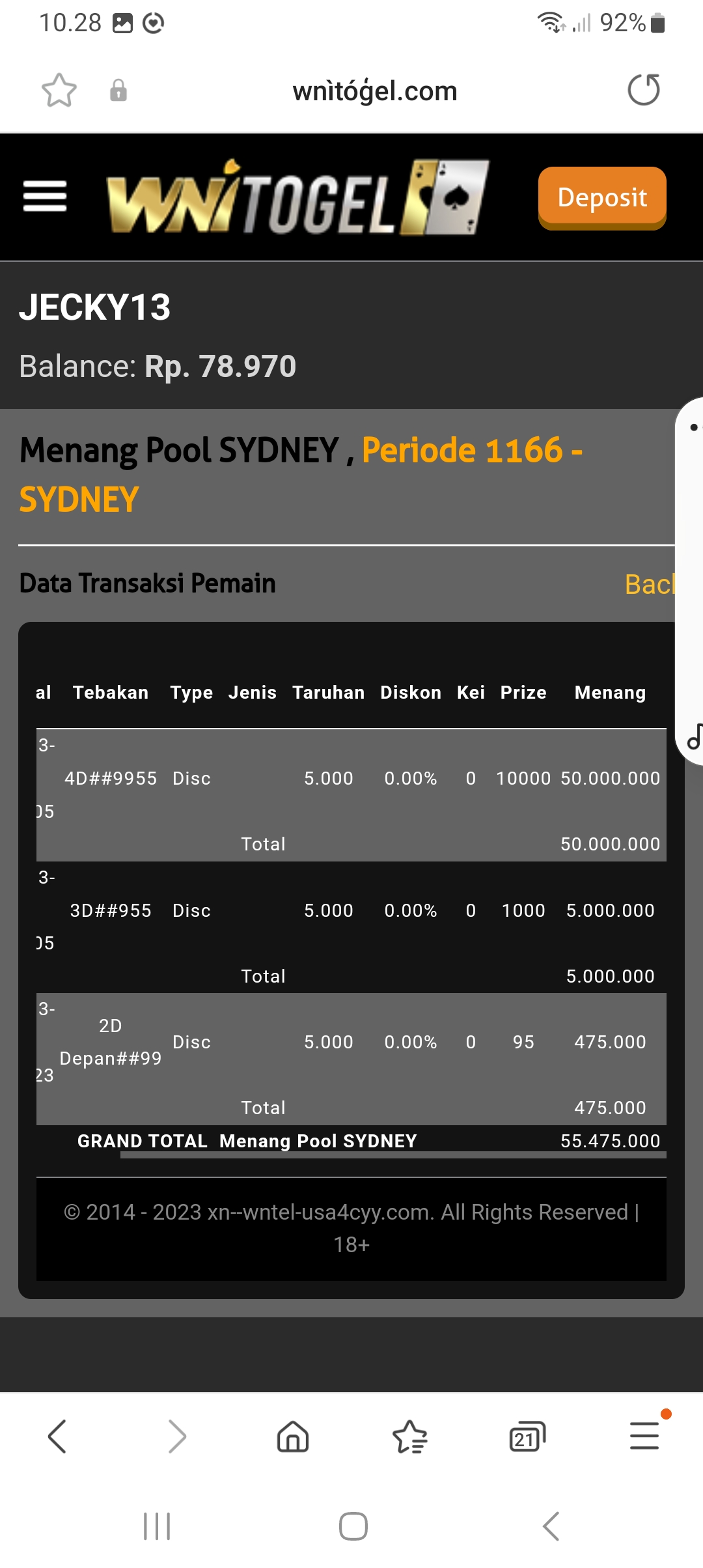Open the browser bookmarks list

point(410,1436)
